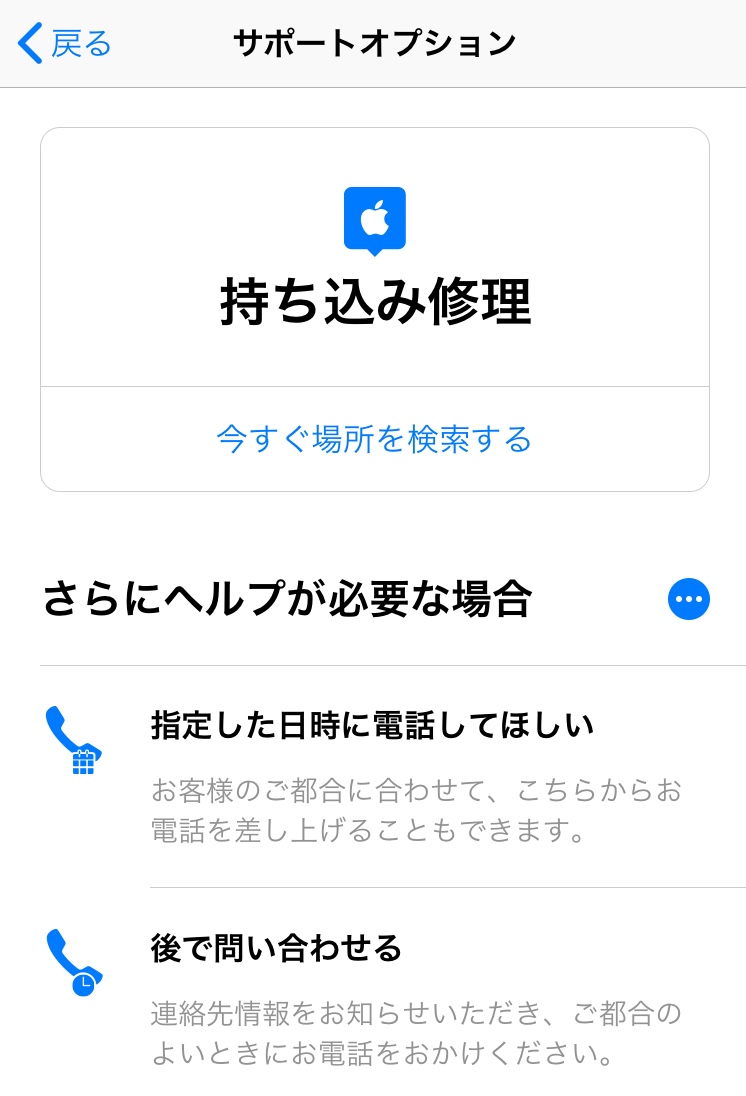Image resolution: width=746 pixels, height=1096 pixels.
Task: Select the サポートオプション title bar
Action: click(373, 43)
